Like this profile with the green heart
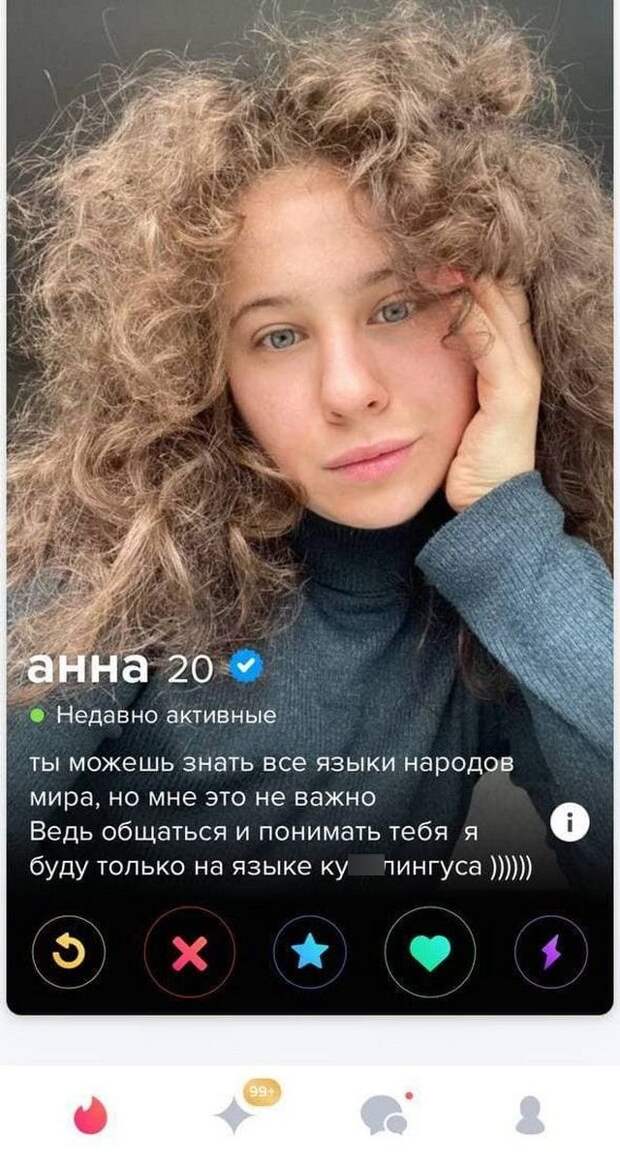This screenshot has width=620, height=1166. (x=430, y=951)
